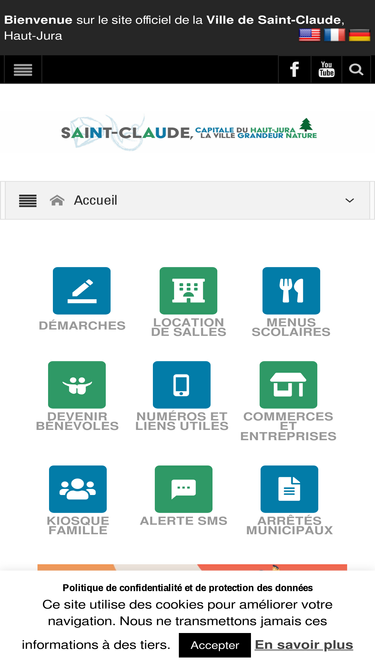Accept cookies with Accepter button
The height and width of the screenshot is (667, 375).
(x=215, y=645)
